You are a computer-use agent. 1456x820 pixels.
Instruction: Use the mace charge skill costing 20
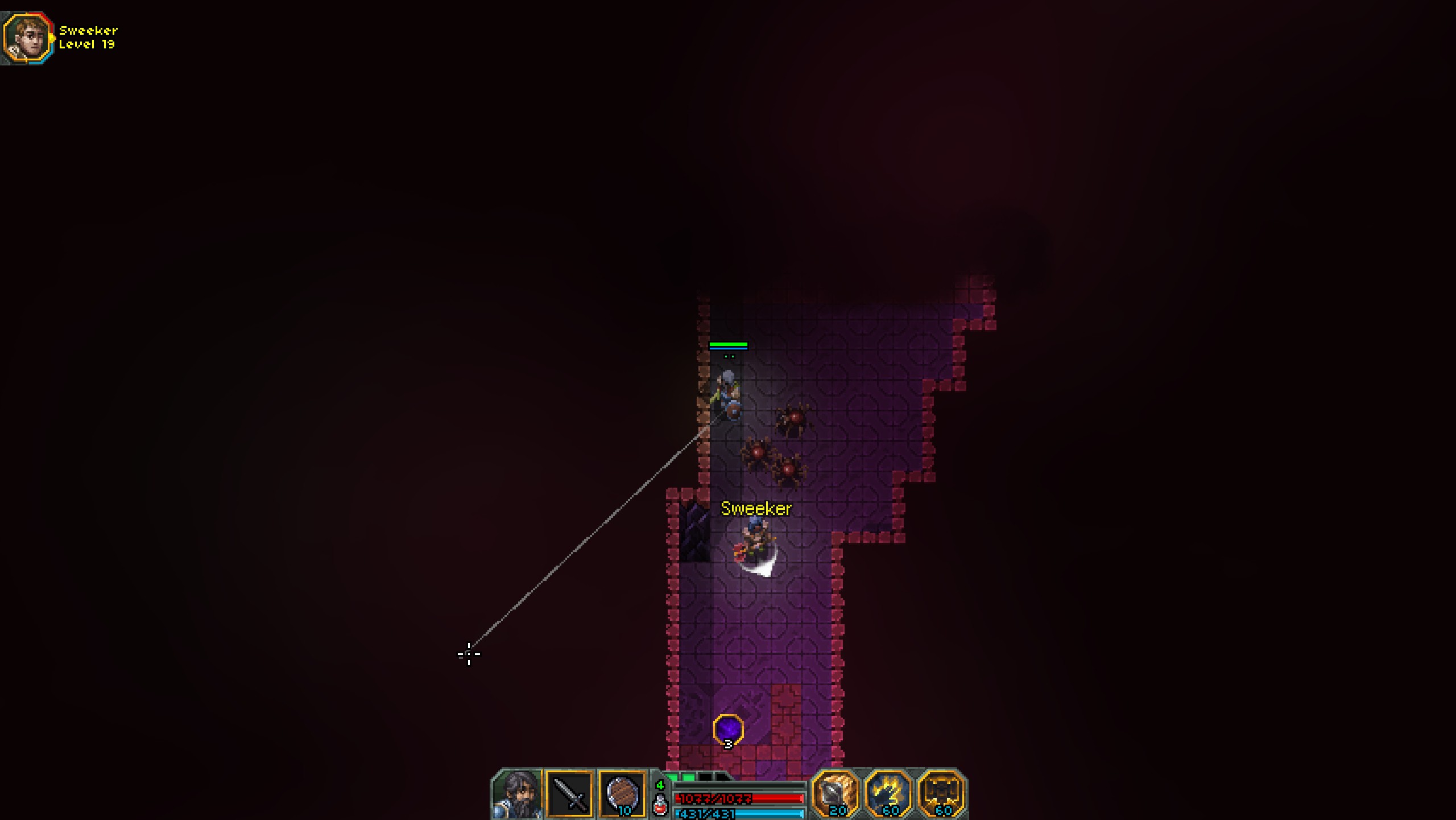835,793
